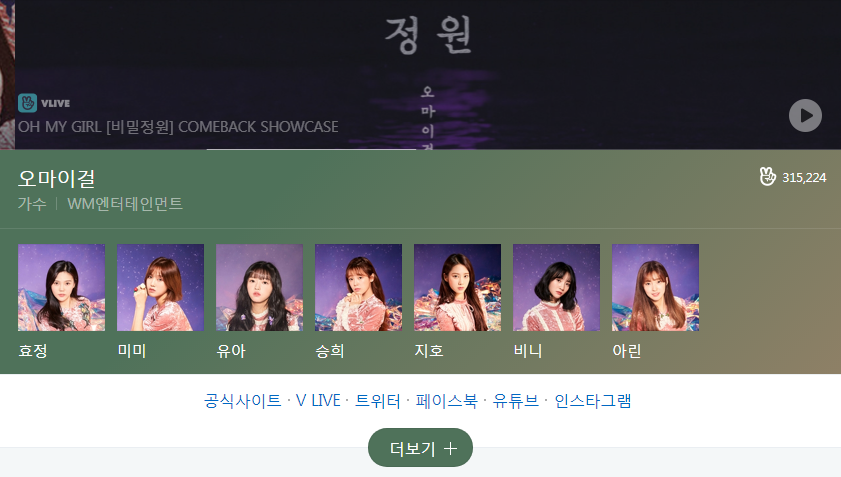The height and width of the screenshot is (477, 841).
Task: Open 비니's member profile
Action: click(556, 288)
